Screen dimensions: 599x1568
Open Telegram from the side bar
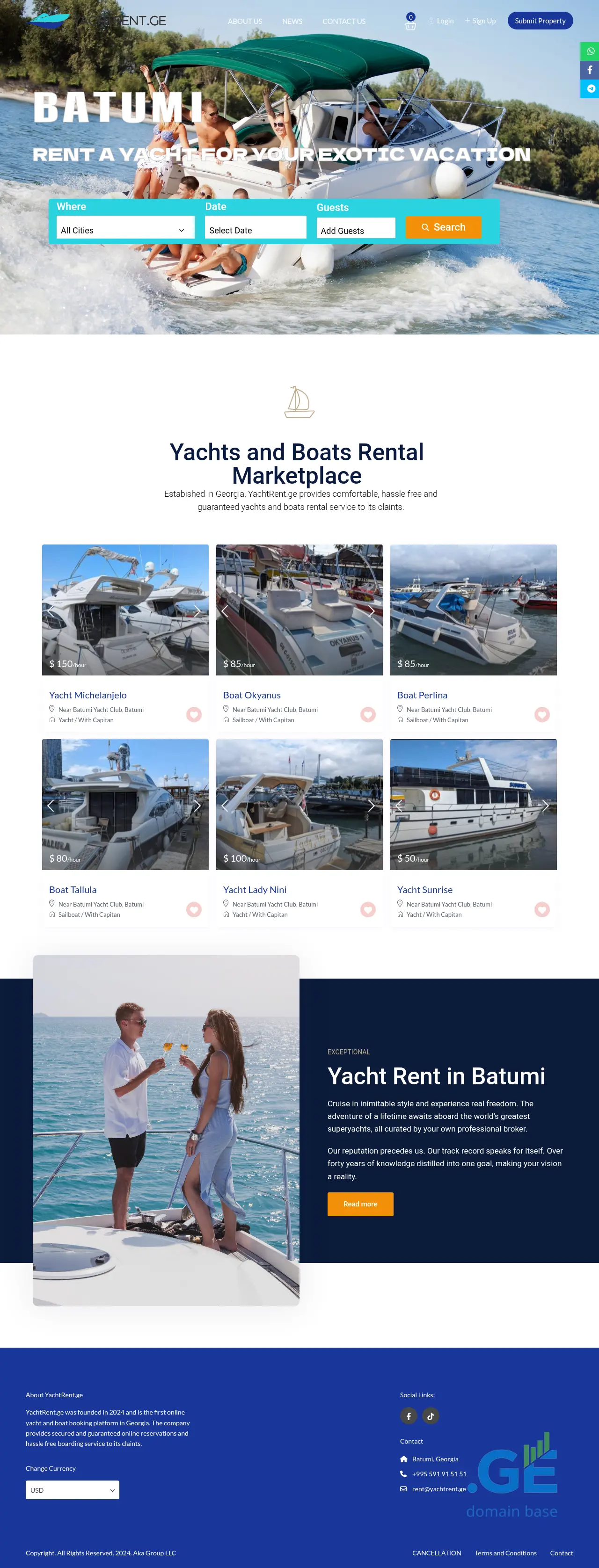(x=590, y=89)
